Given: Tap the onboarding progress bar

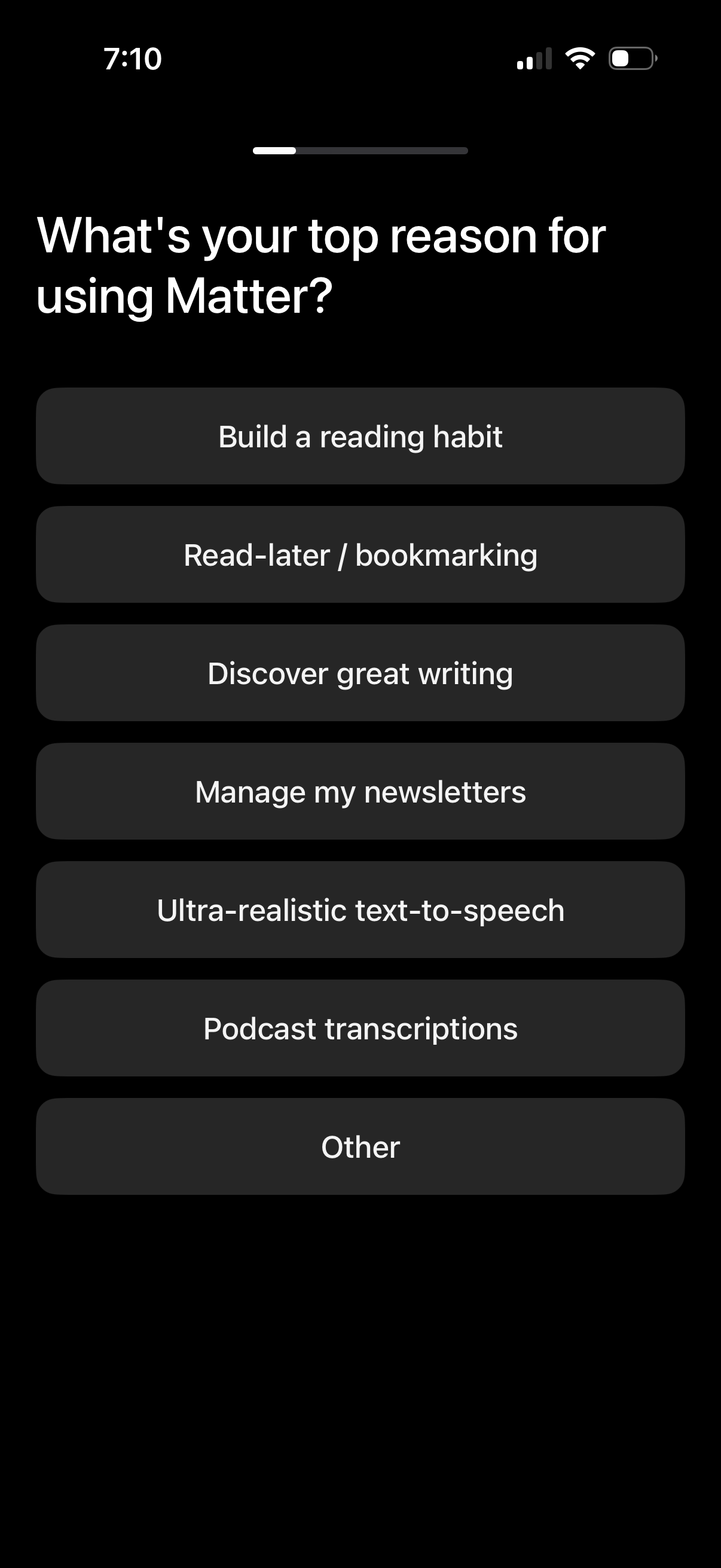Looking at the screenshot, I should [360, 151].
